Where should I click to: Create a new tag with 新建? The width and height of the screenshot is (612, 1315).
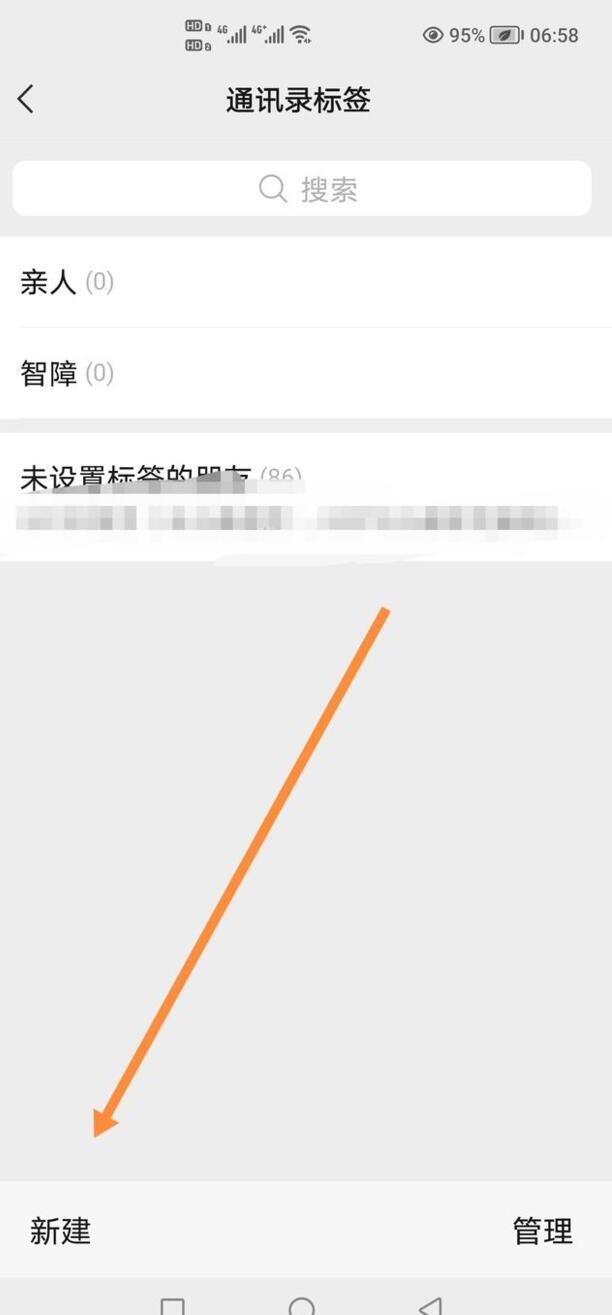pos(61,1230)
